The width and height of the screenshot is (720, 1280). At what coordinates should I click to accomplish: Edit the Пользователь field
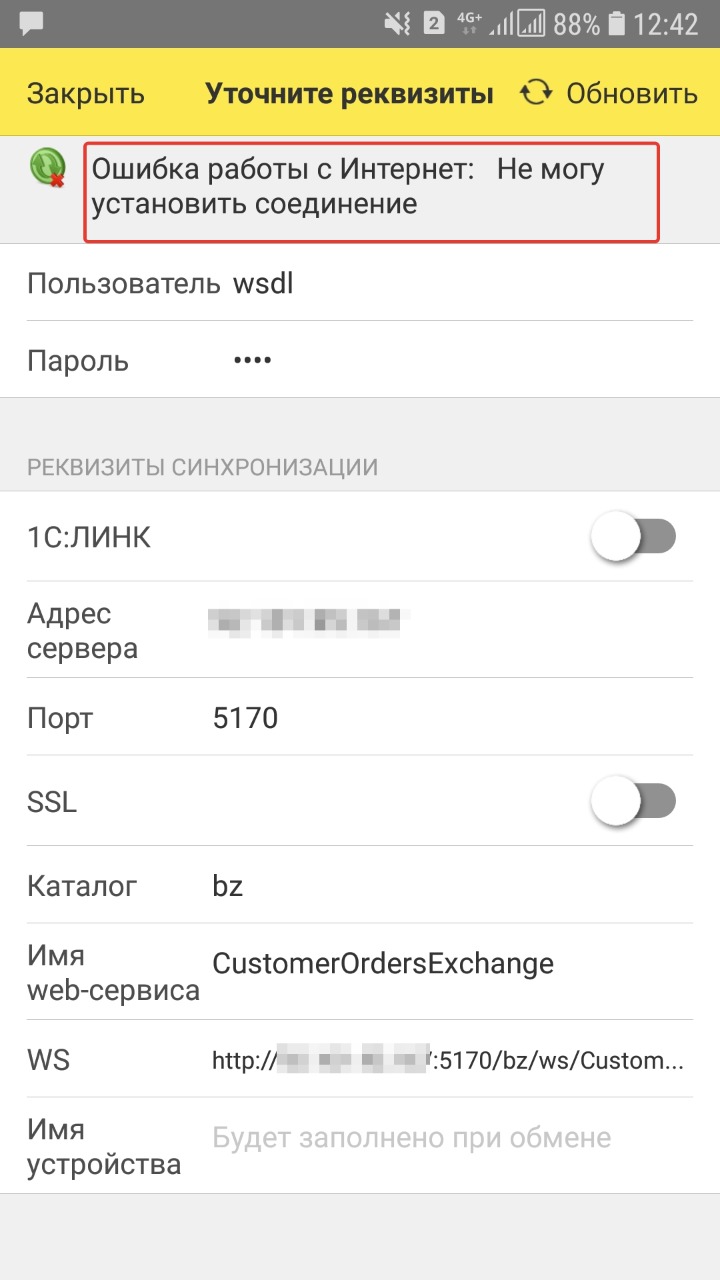450,284
